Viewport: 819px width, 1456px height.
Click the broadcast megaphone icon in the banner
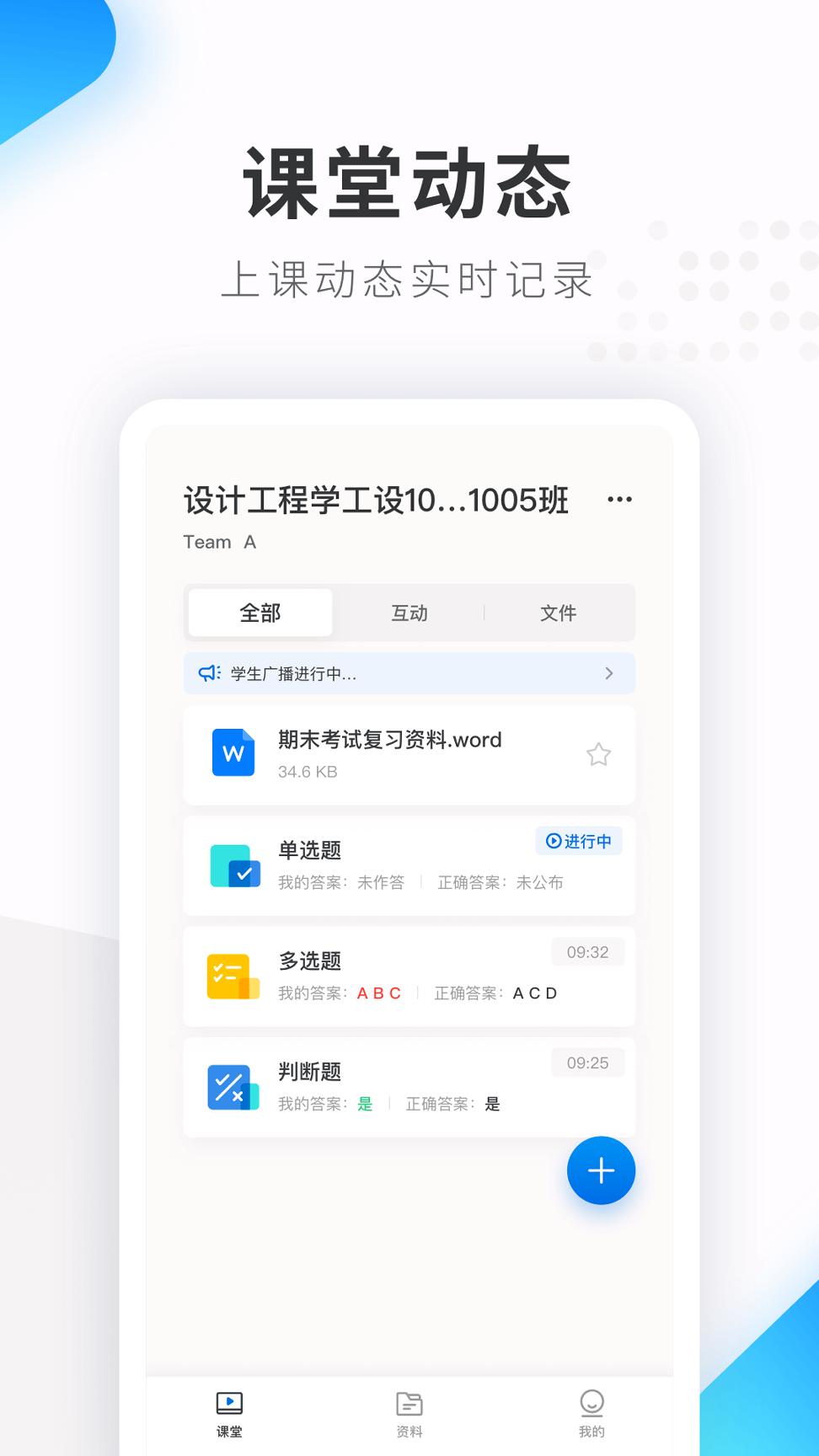click(x=208, y=673)
